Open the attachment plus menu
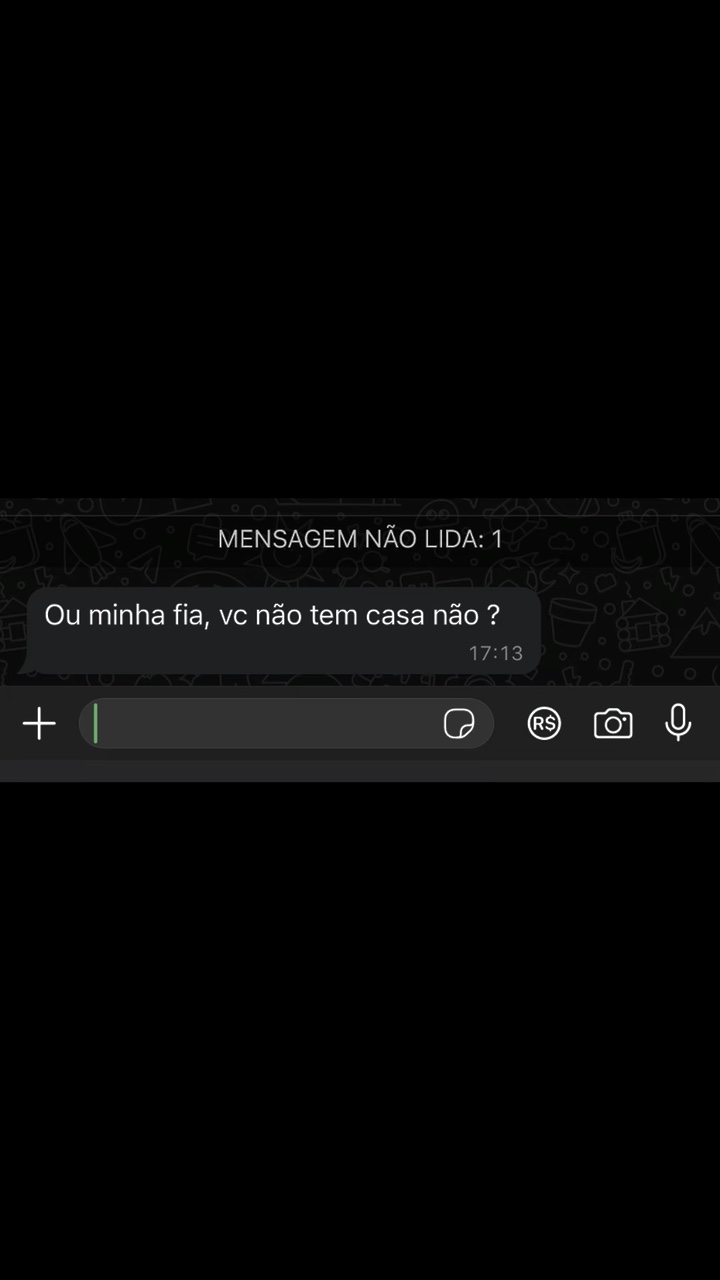 pyautogui.click(x=39, y=723)
